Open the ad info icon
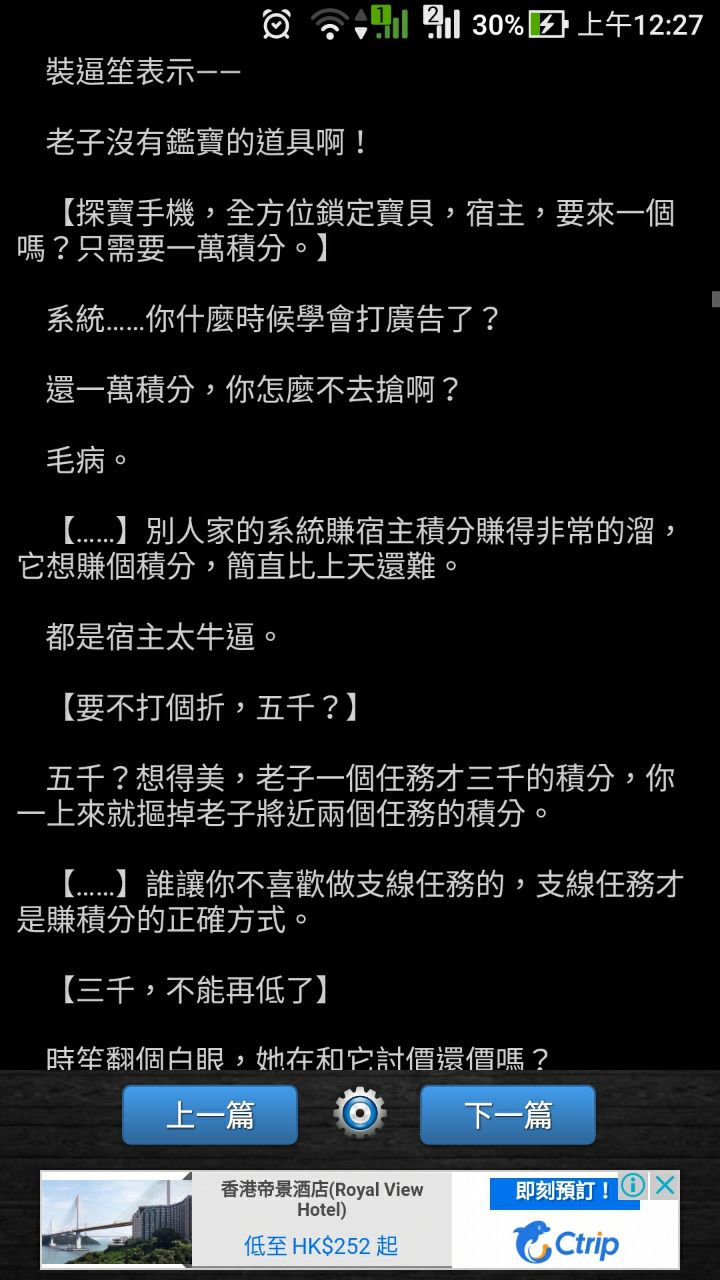 coord(633,1186)
